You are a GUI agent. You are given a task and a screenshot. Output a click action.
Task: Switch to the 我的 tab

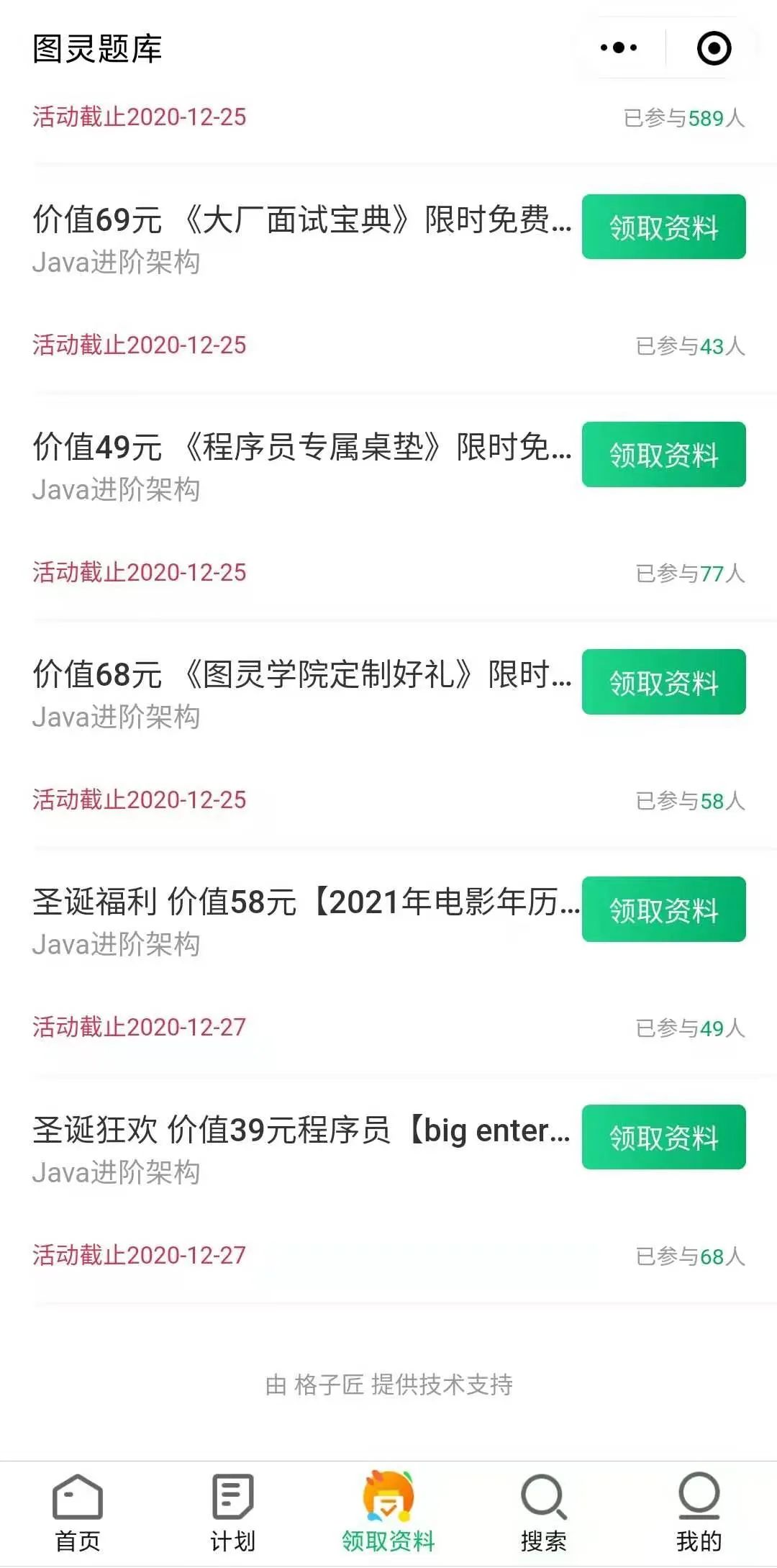(x=699, y=1513)
